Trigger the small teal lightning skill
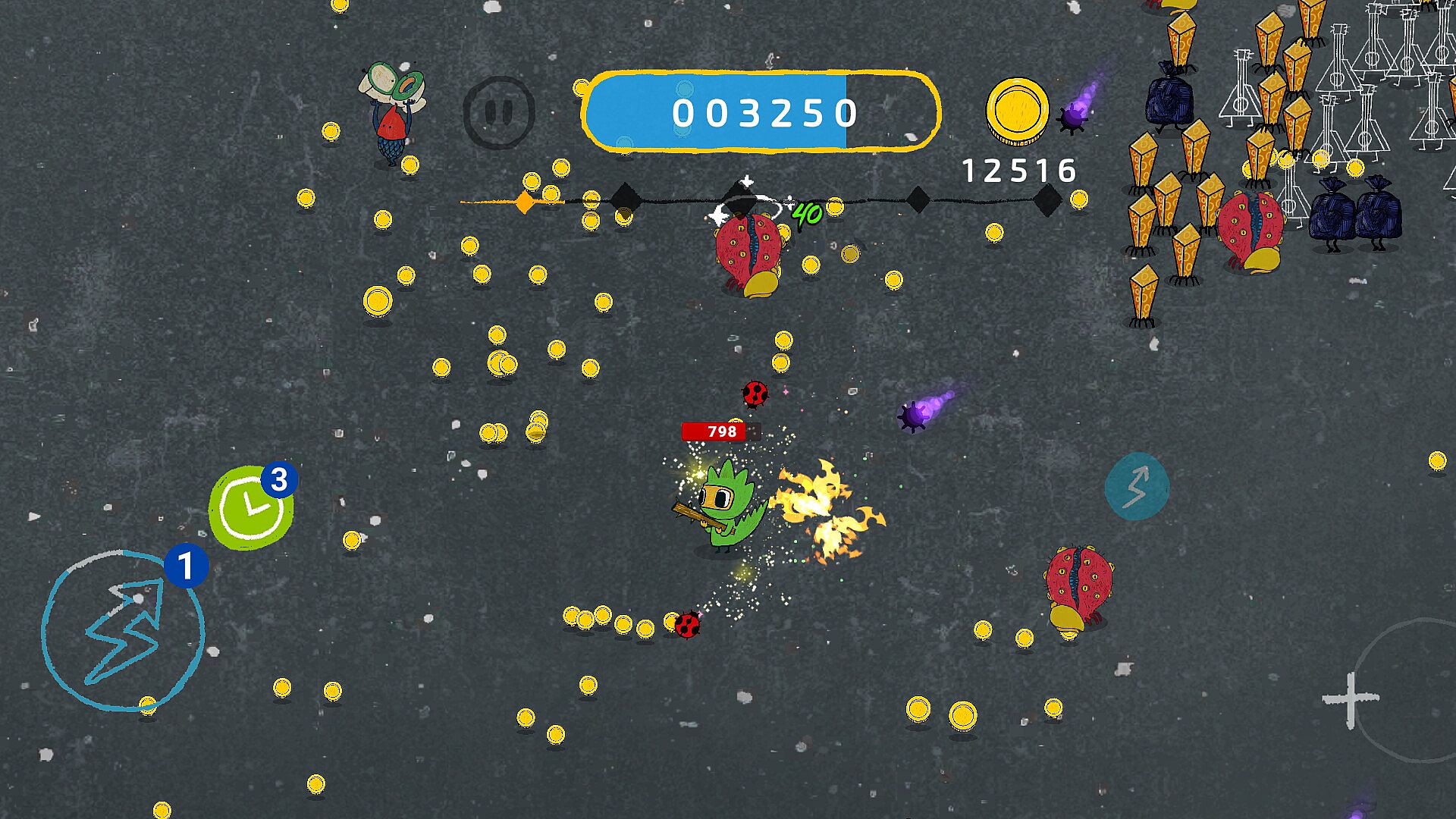The width and height of the screenshot is (1456, 819). click(x=1136, y=486)
